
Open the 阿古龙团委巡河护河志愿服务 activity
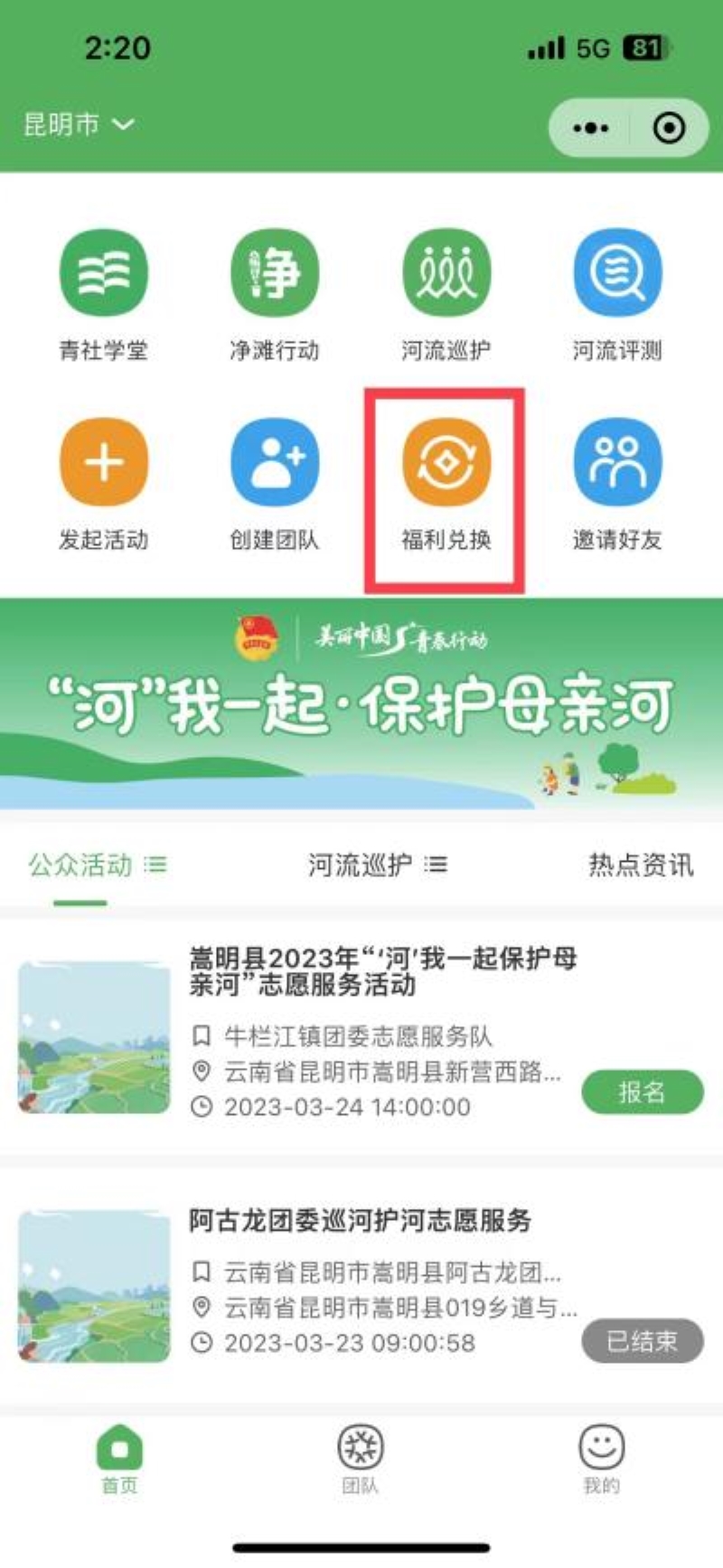360,1221
